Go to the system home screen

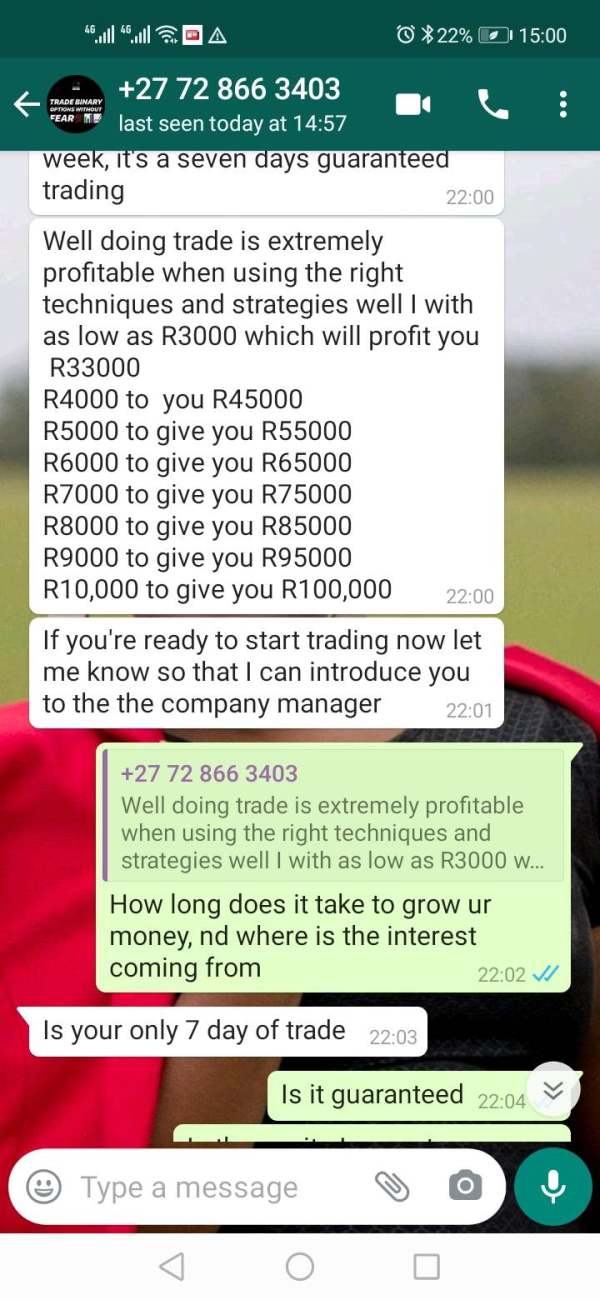click(x=300, y=1267)
